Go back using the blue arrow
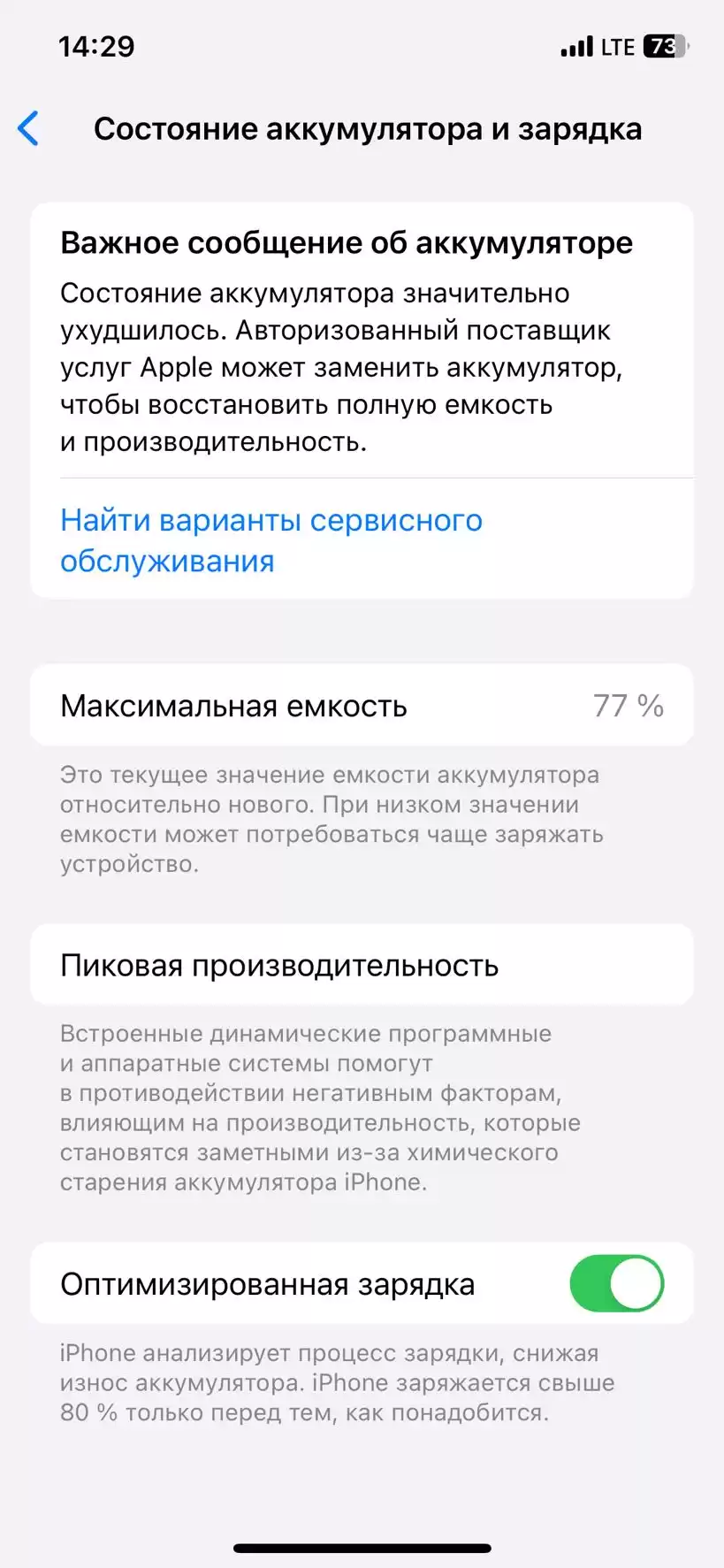 [x=29, y=128]
